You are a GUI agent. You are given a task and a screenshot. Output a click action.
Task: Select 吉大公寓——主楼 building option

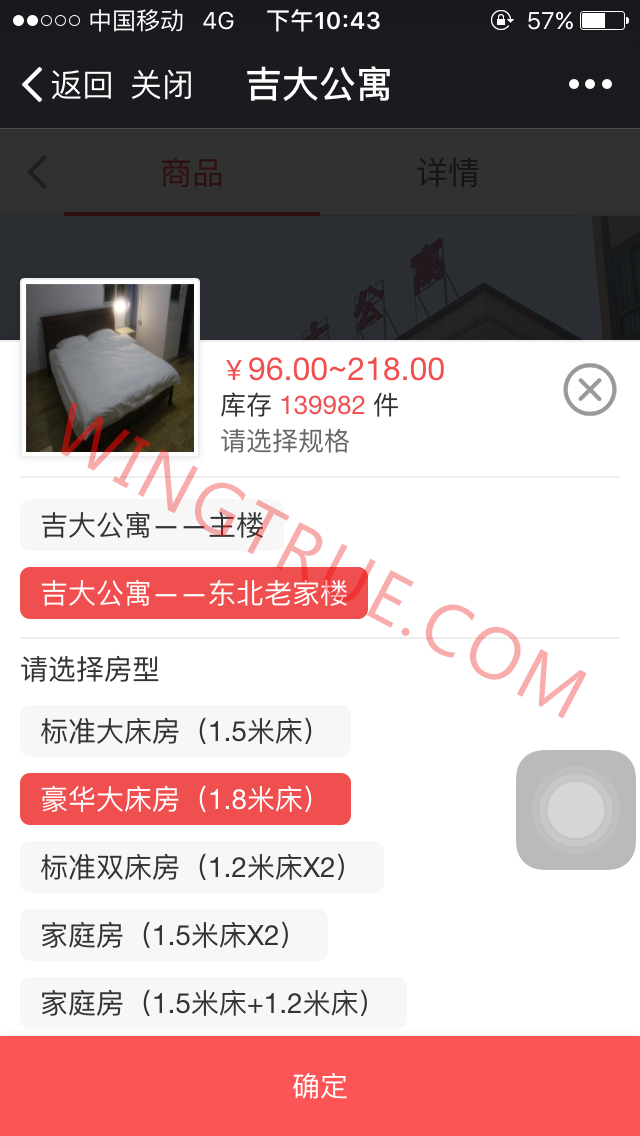pos(152,526)
